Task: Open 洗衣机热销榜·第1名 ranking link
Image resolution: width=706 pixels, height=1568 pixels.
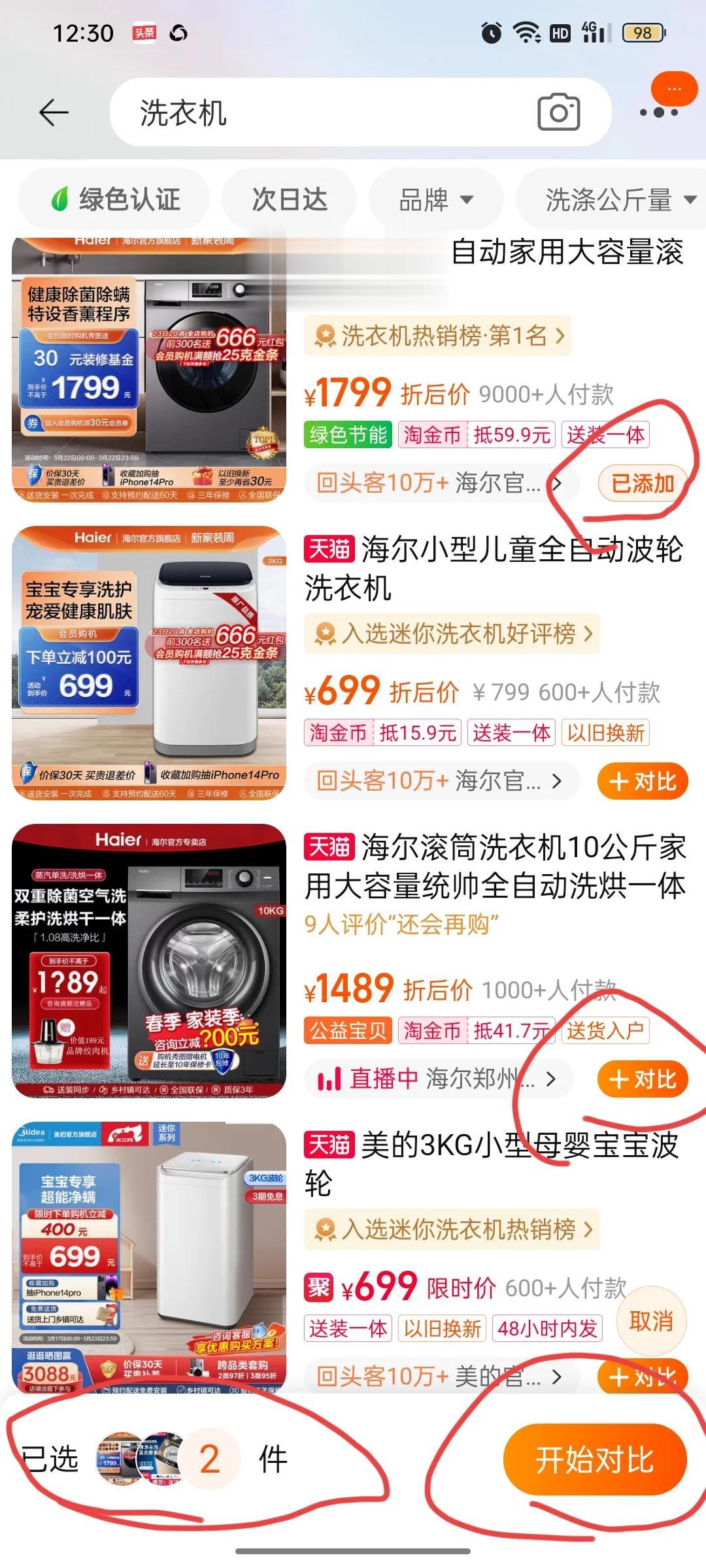Action: tap(438, 336)
